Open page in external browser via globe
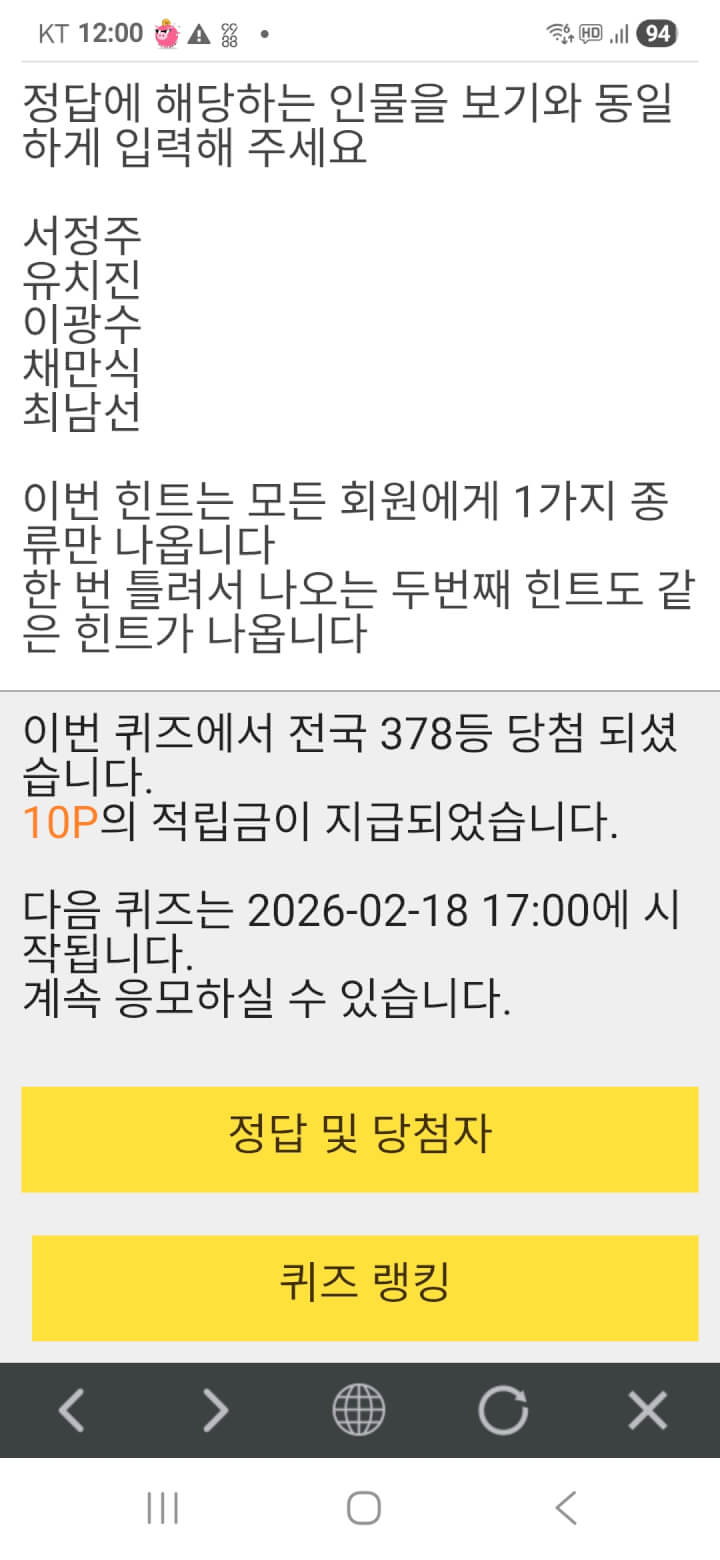Screen dimensions: 720x1560 point(359,1410)
